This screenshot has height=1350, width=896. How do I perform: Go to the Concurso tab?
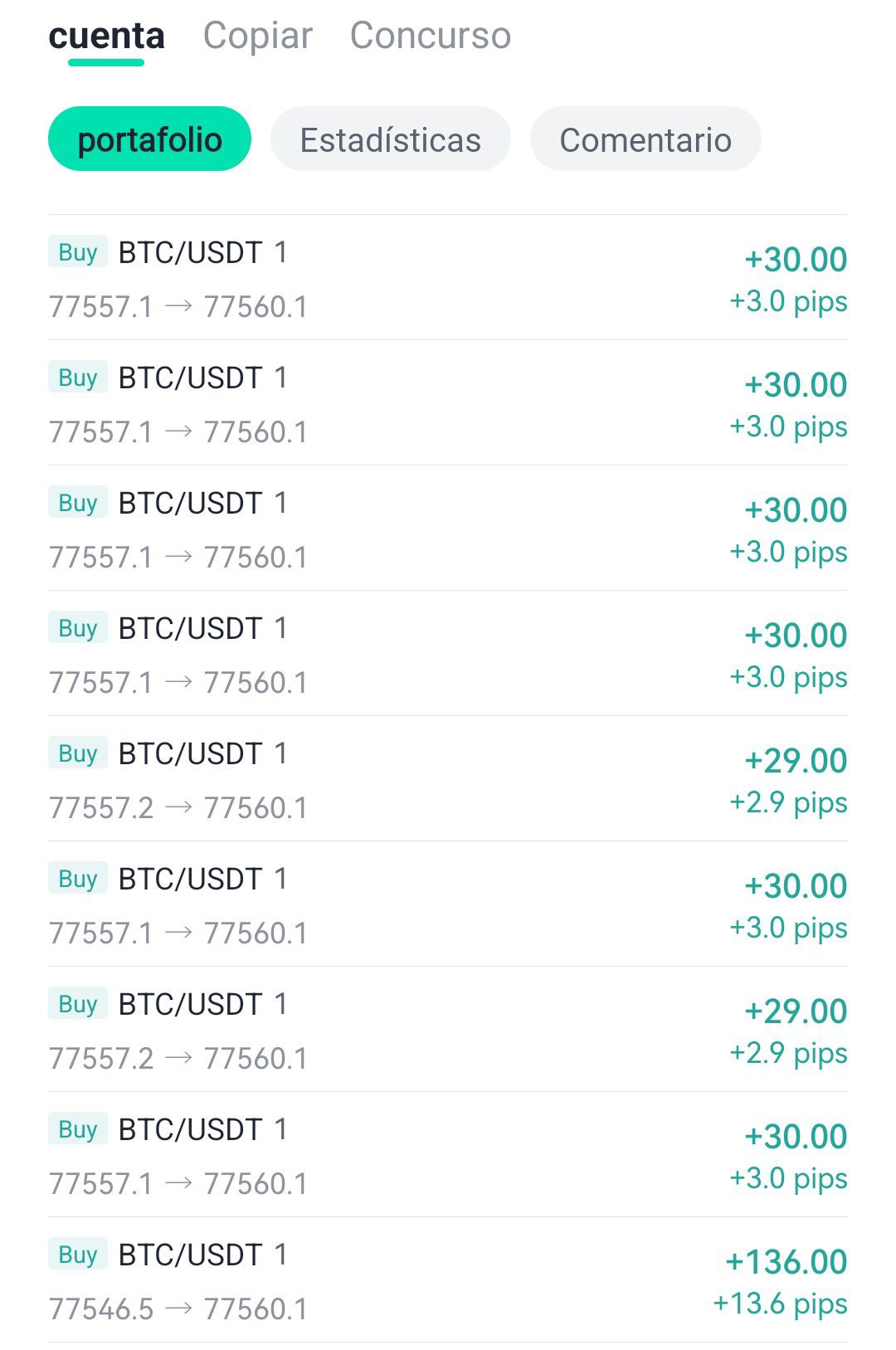click(x=430, y=37)
